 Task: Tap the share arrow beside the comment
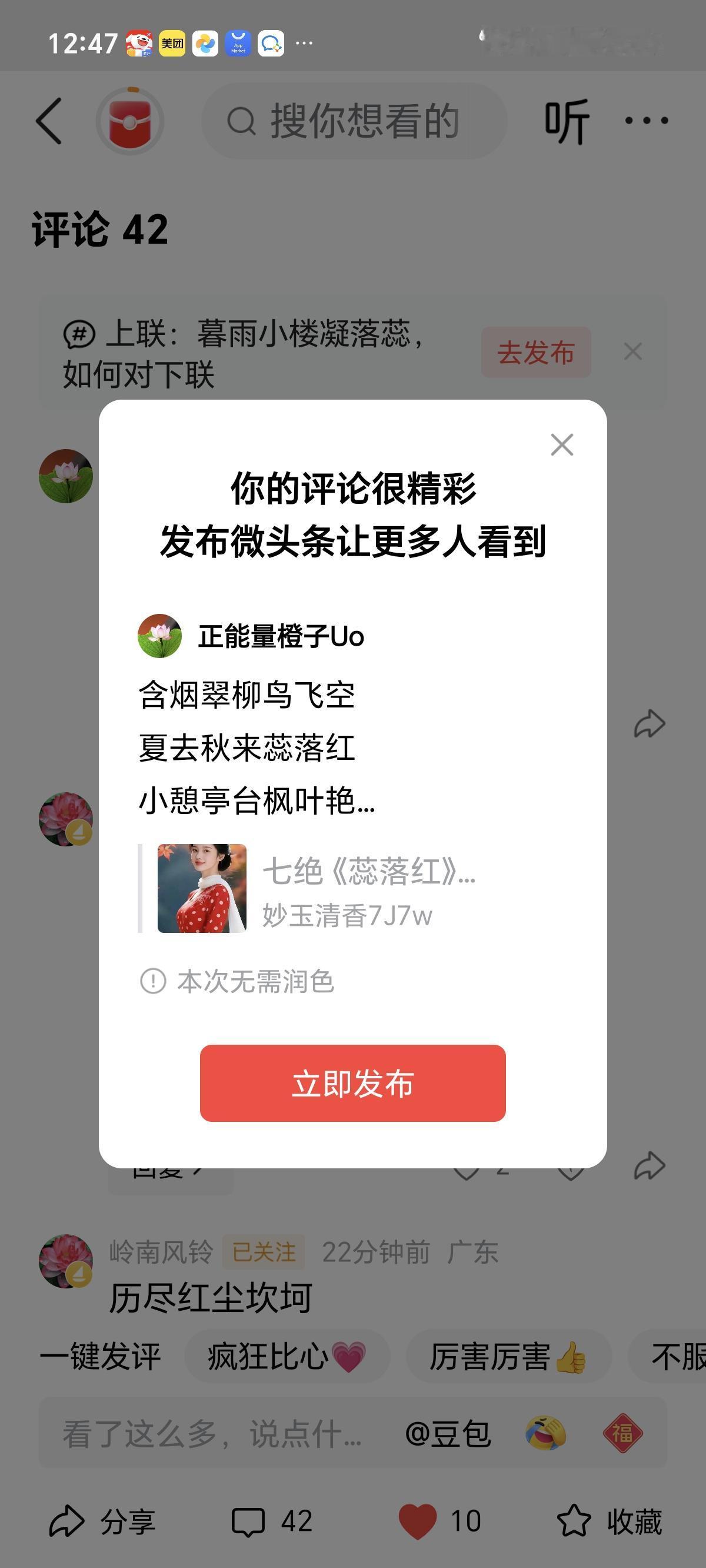coord(649,722)
